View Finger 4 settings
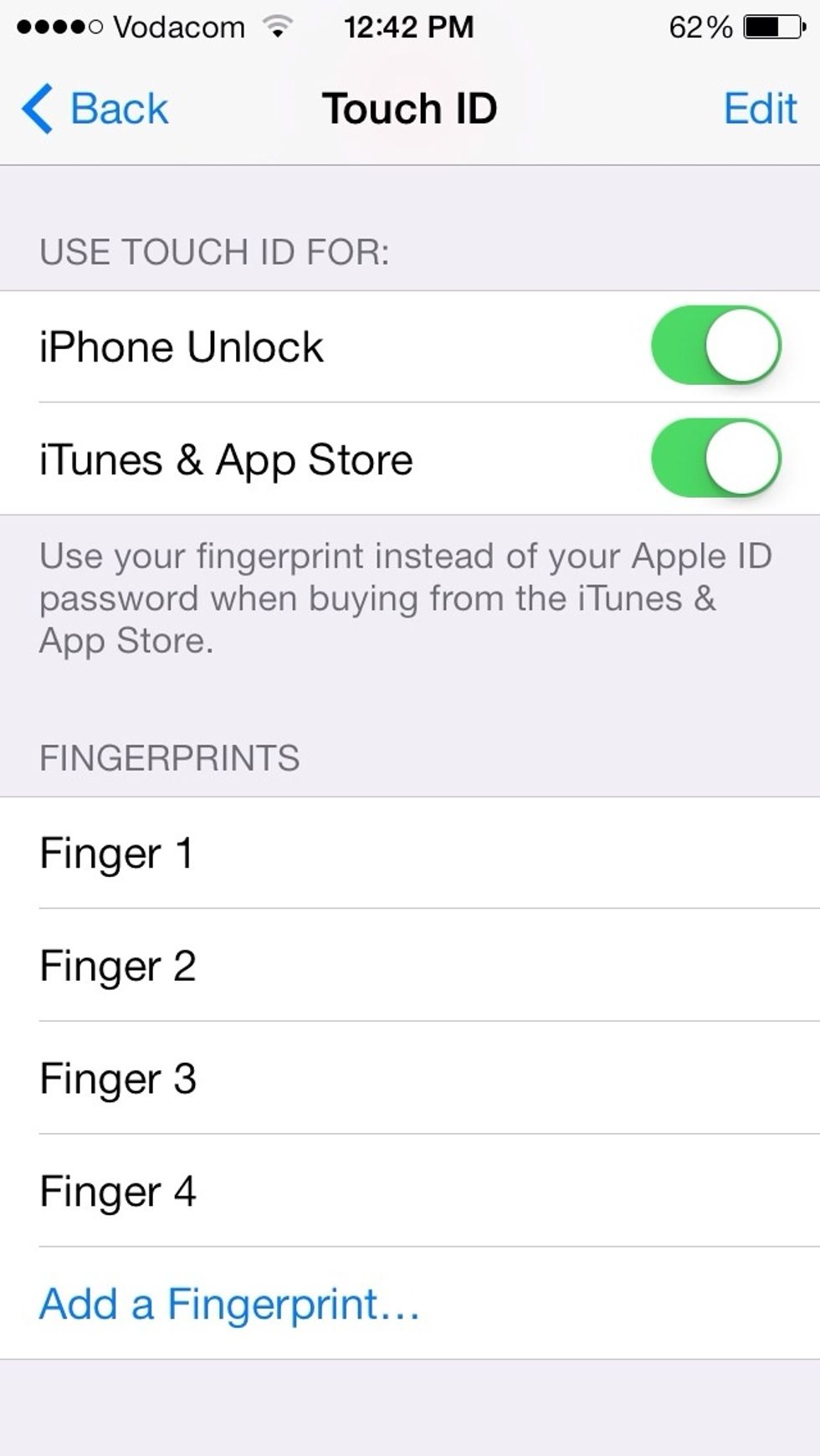820x1456 pixels. tap(410, 1191)
